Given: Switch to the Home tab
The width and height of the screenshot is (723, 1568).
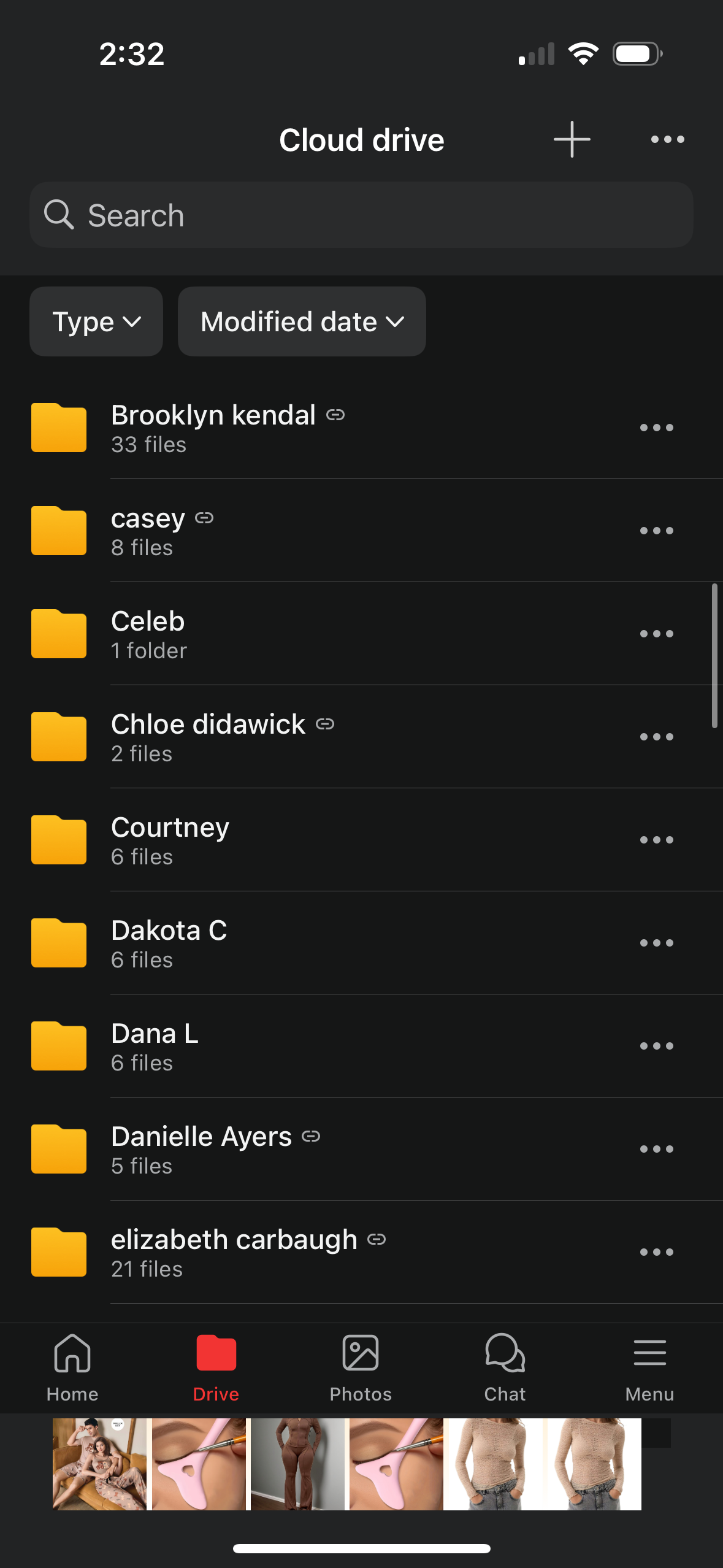Looking at the screenshot, I should click(72, 1368).
